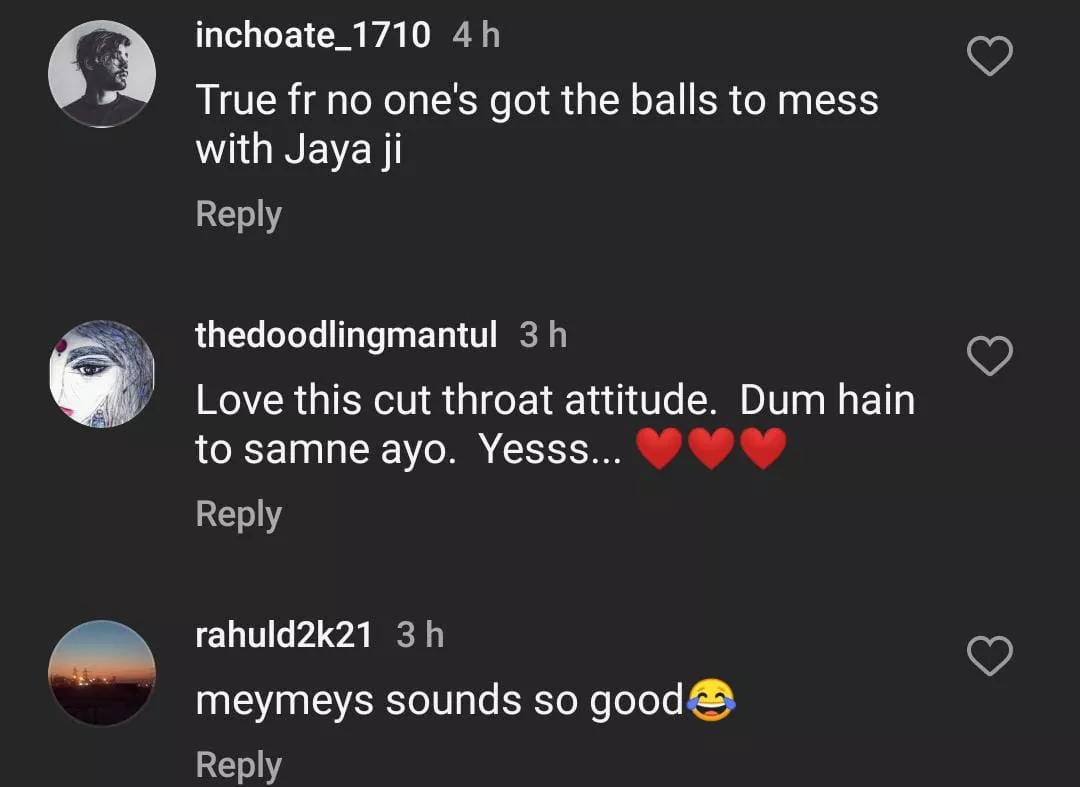Like the comment by inchoate_1710
1080x787 pixels.
(x=991, y=57)
